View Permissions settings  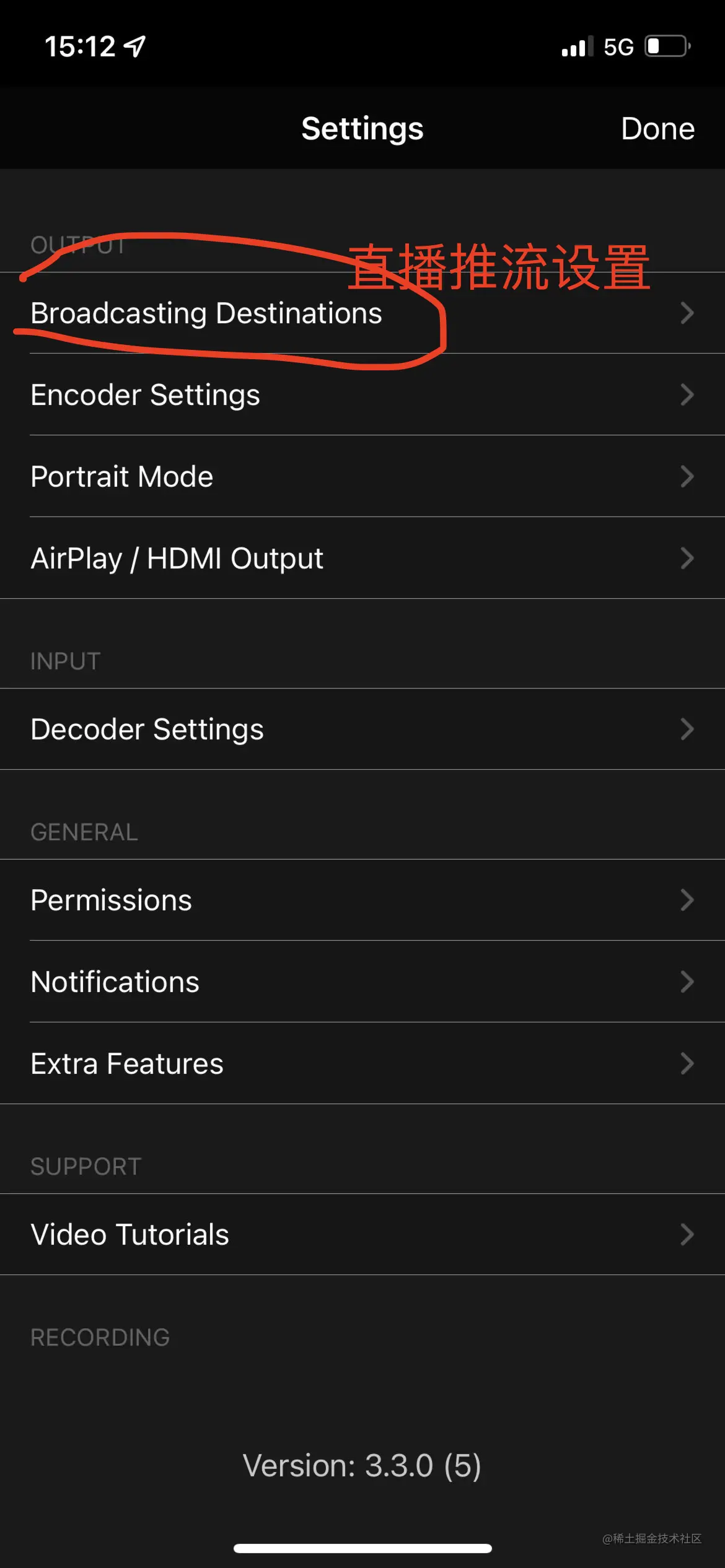coord(112,900)
